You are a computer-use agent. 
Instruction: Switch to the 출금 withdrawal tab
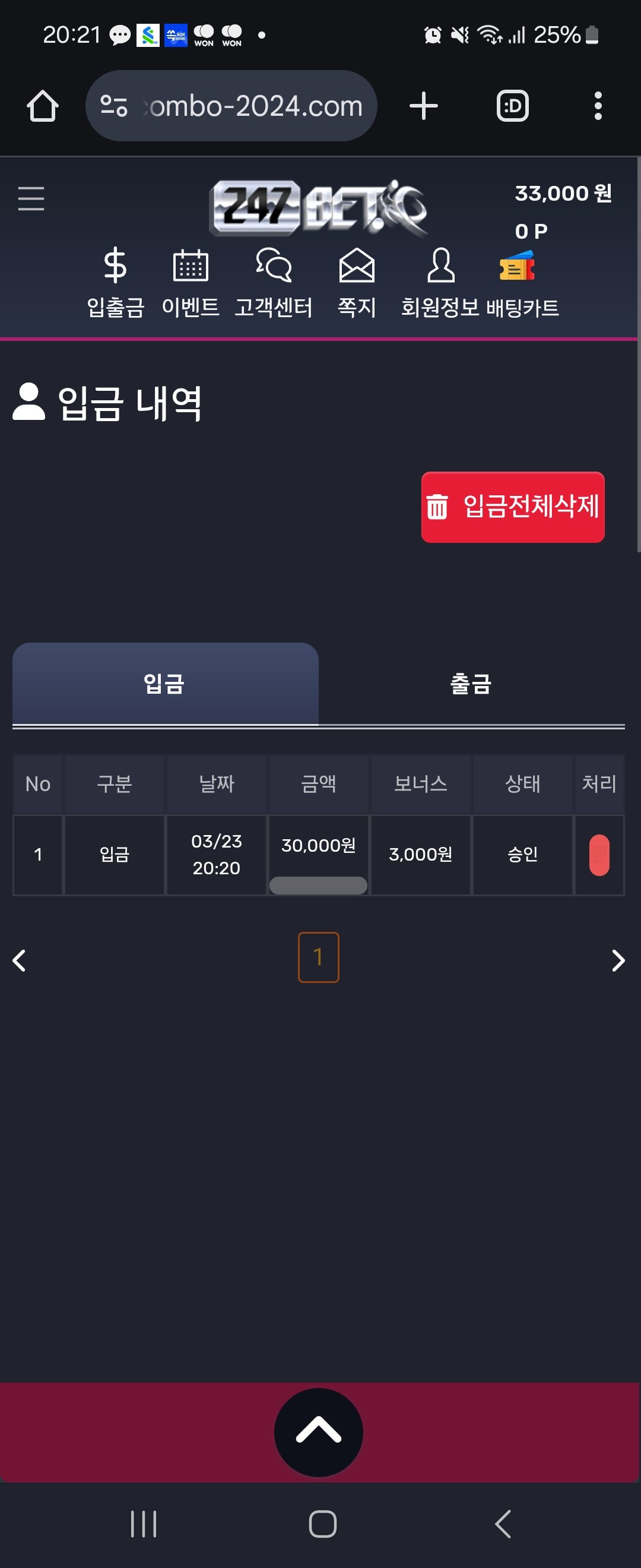(x=471, y=684)
